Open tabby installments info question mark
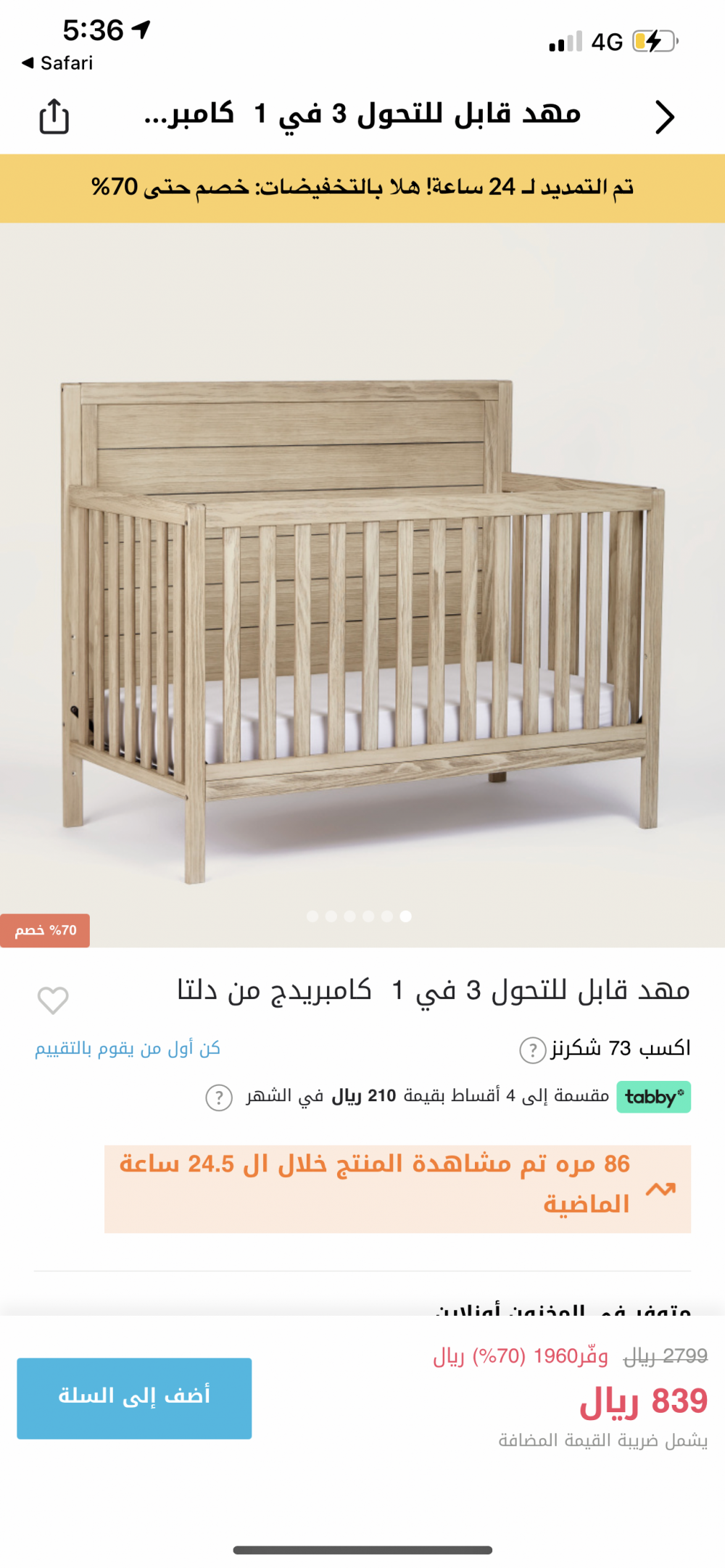 pyautogui.click(x=219, y=1098)
